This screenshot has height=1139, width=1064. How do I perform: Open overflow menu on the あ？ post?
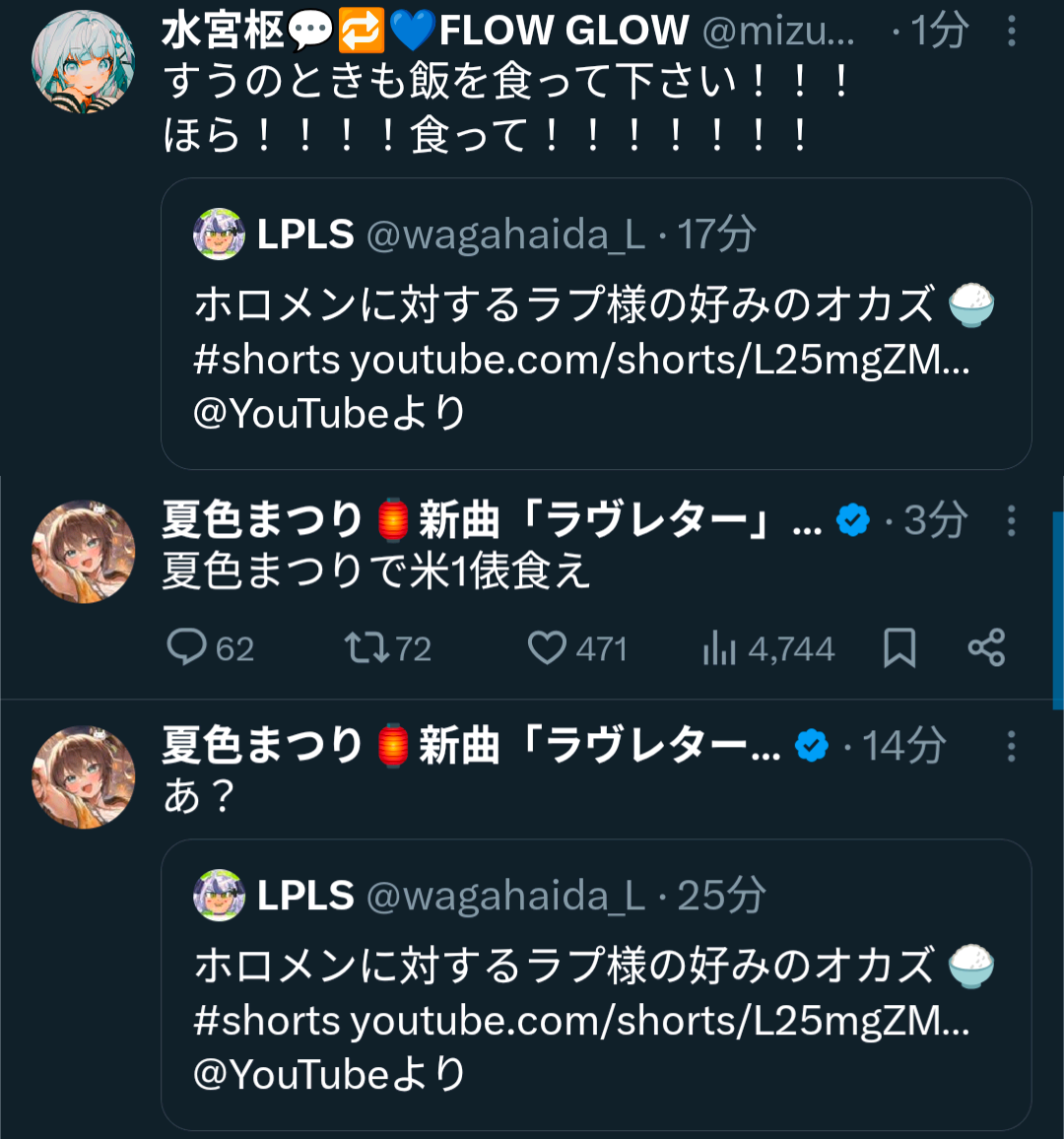1011,747
